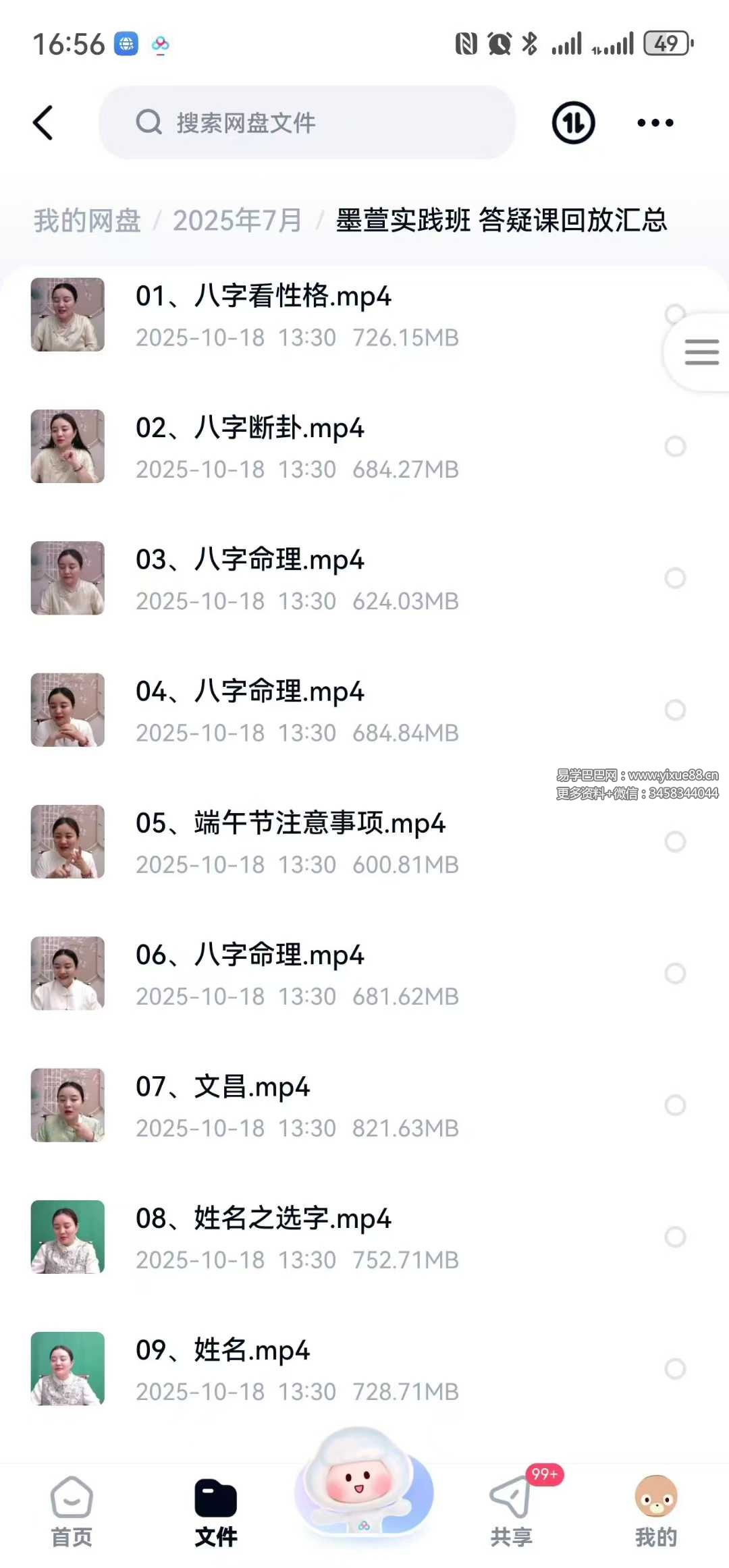Tap the battery indicator showing 49
729x1568 pixels.
click(668, 43)
